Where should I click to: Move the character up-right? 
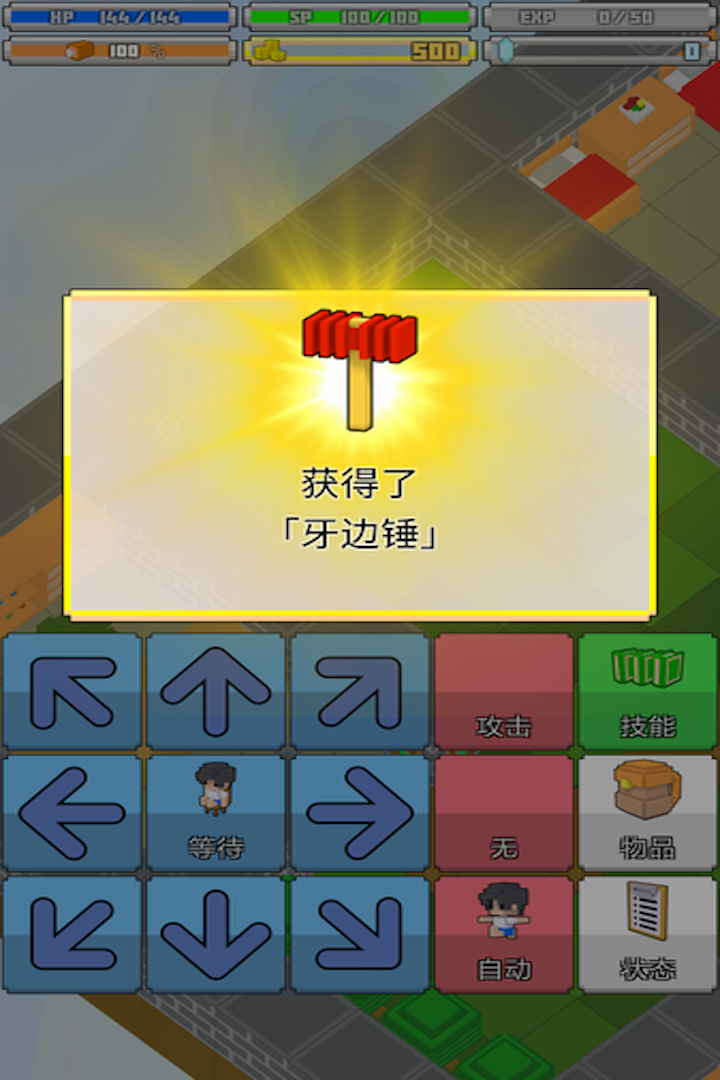360,690
